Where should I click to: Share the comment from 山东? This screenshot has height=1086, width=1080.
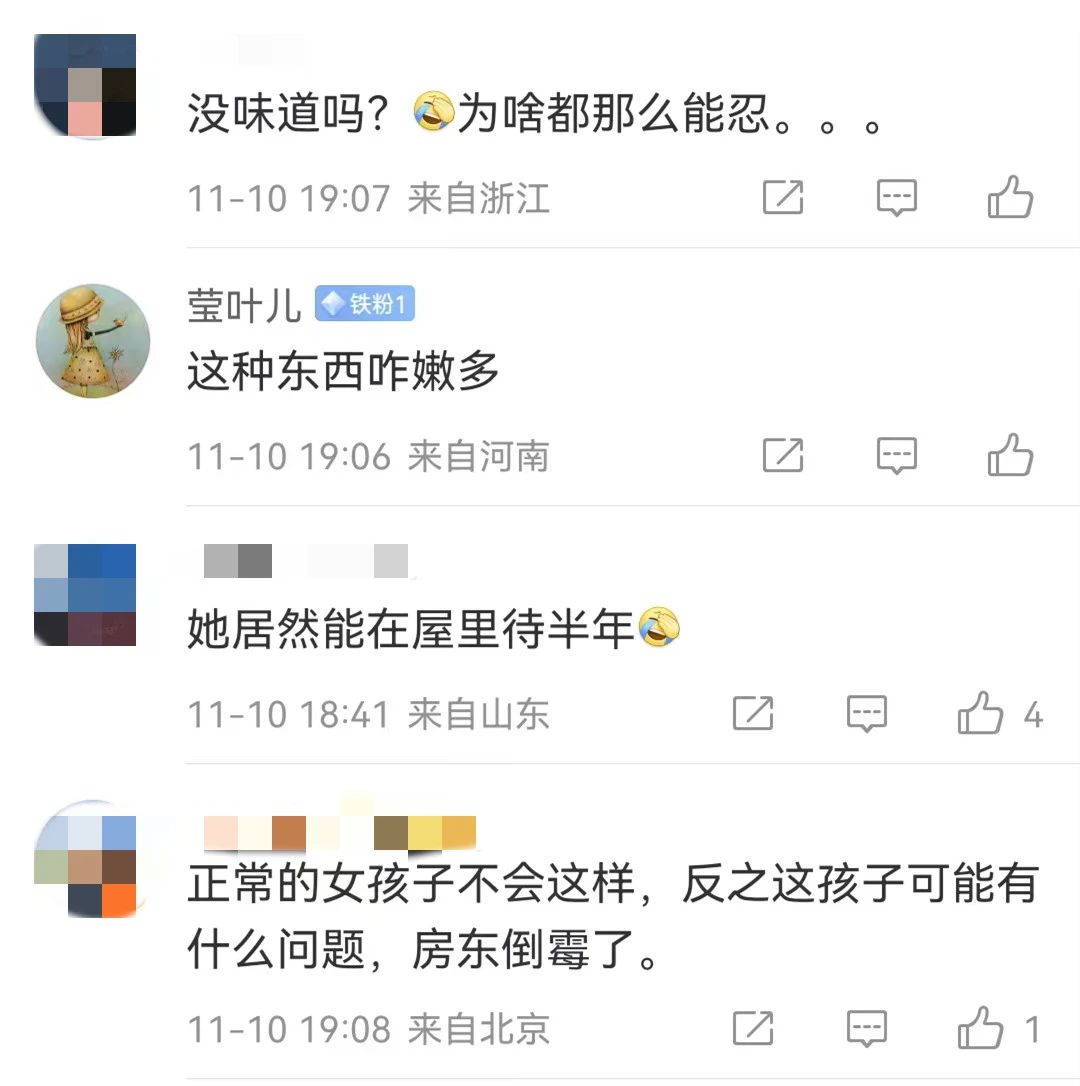[753, 713]
